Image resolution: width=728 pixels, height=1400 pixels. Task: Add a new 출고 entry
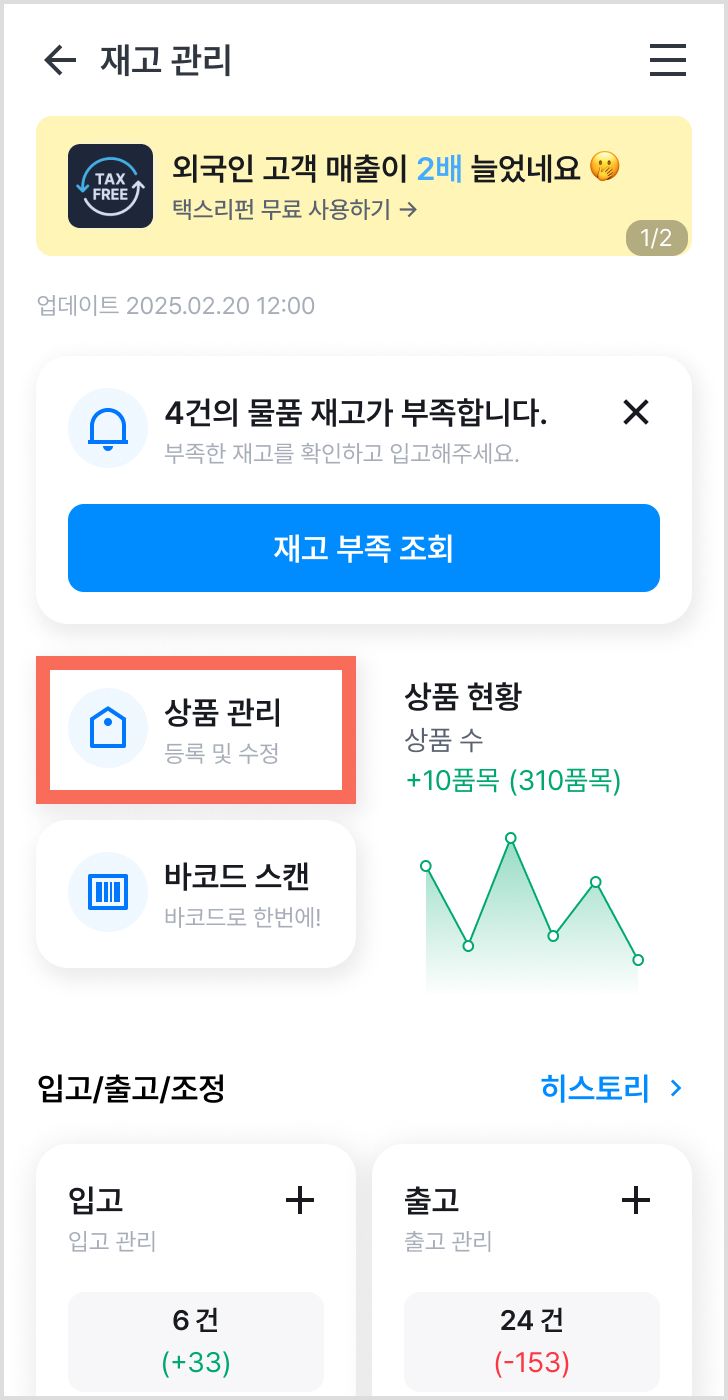pos(636,1201)
